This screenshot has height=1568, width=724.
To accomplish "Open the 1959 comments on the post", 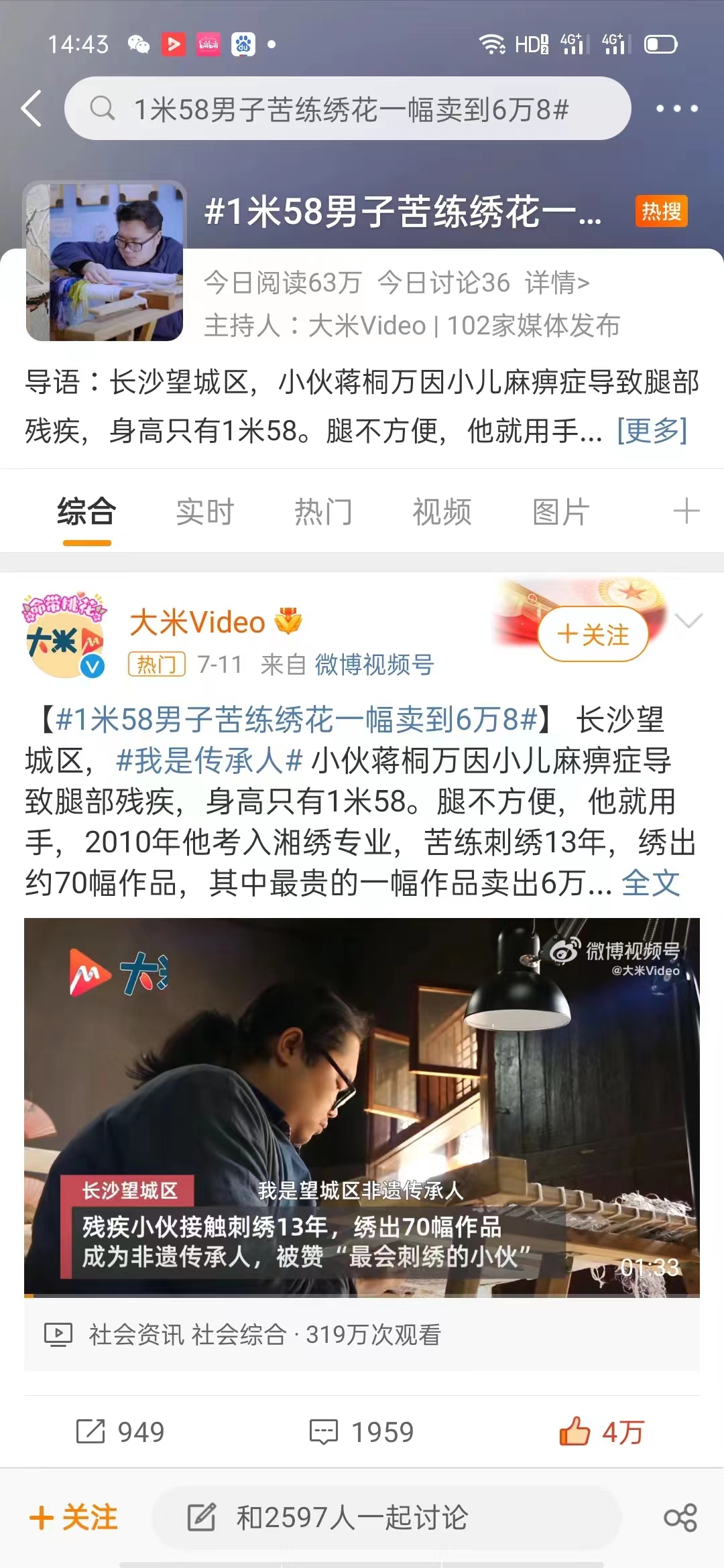I will coord(362,1432).
